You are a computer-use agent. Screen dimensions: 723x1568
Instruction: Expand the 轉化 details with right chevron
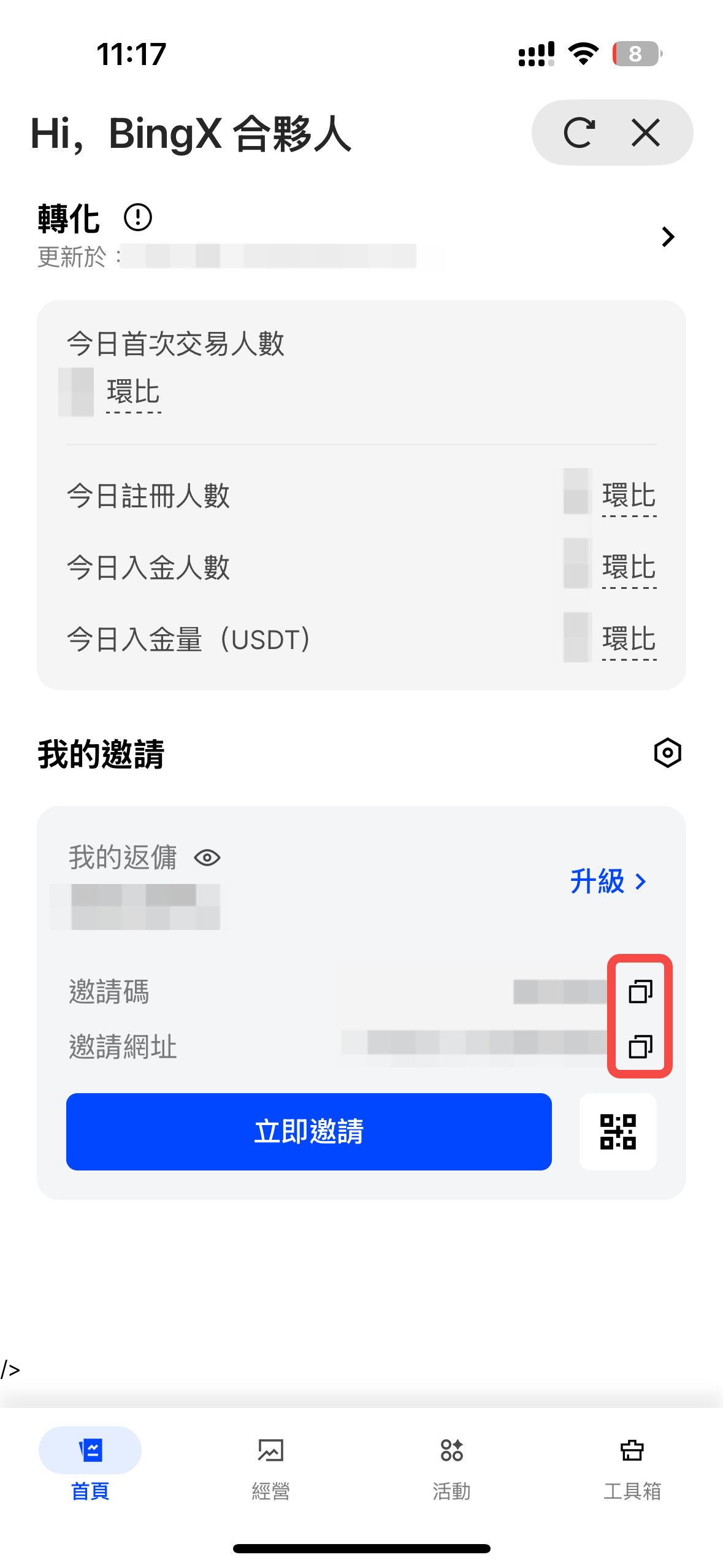[x=667, y=237]
